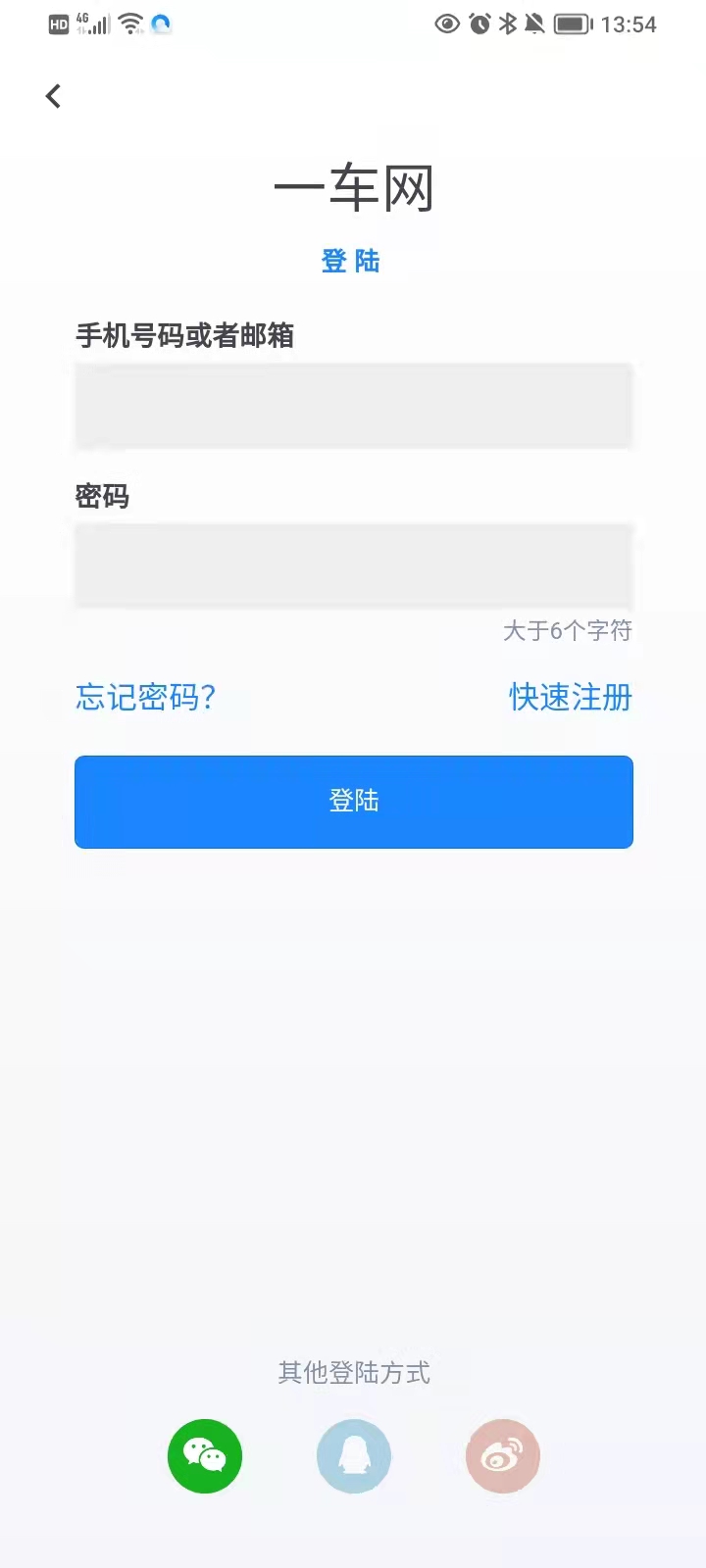The height and width of the screenshot is (1568, 706).
Task: Open 快速注册 quick registration
Action: tap(571, 697)
